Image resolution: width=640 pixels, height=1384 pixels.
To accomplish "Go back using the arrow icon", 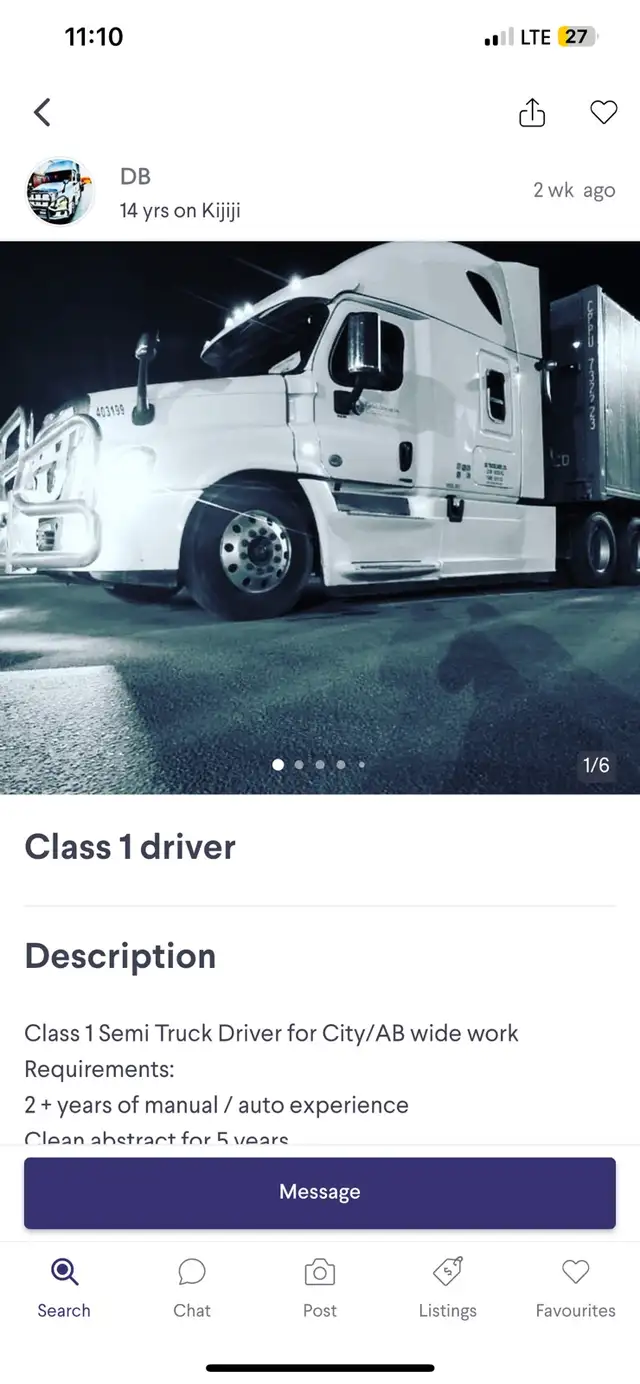I will pos(42,112).
